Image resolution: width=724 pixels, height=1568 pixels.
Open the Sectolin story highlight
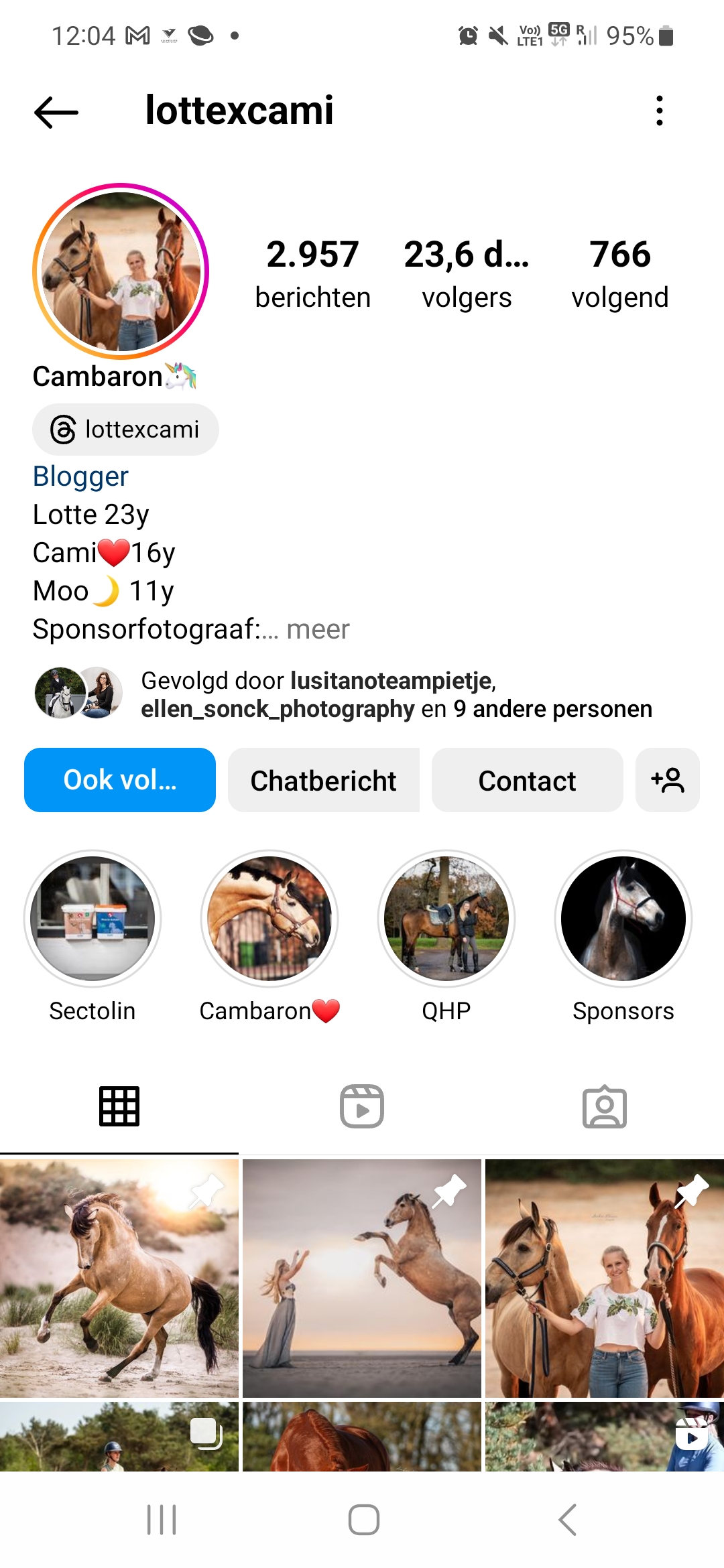[x=93, y=919]
